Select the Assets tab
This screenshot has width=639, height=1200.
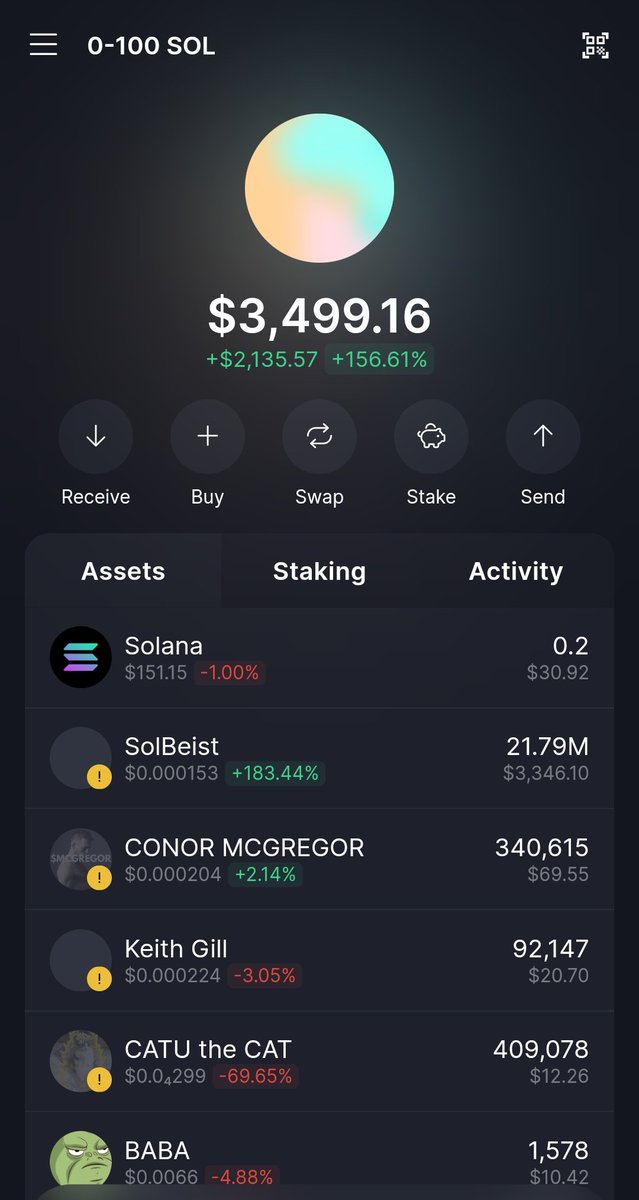[x=123, y=571]
